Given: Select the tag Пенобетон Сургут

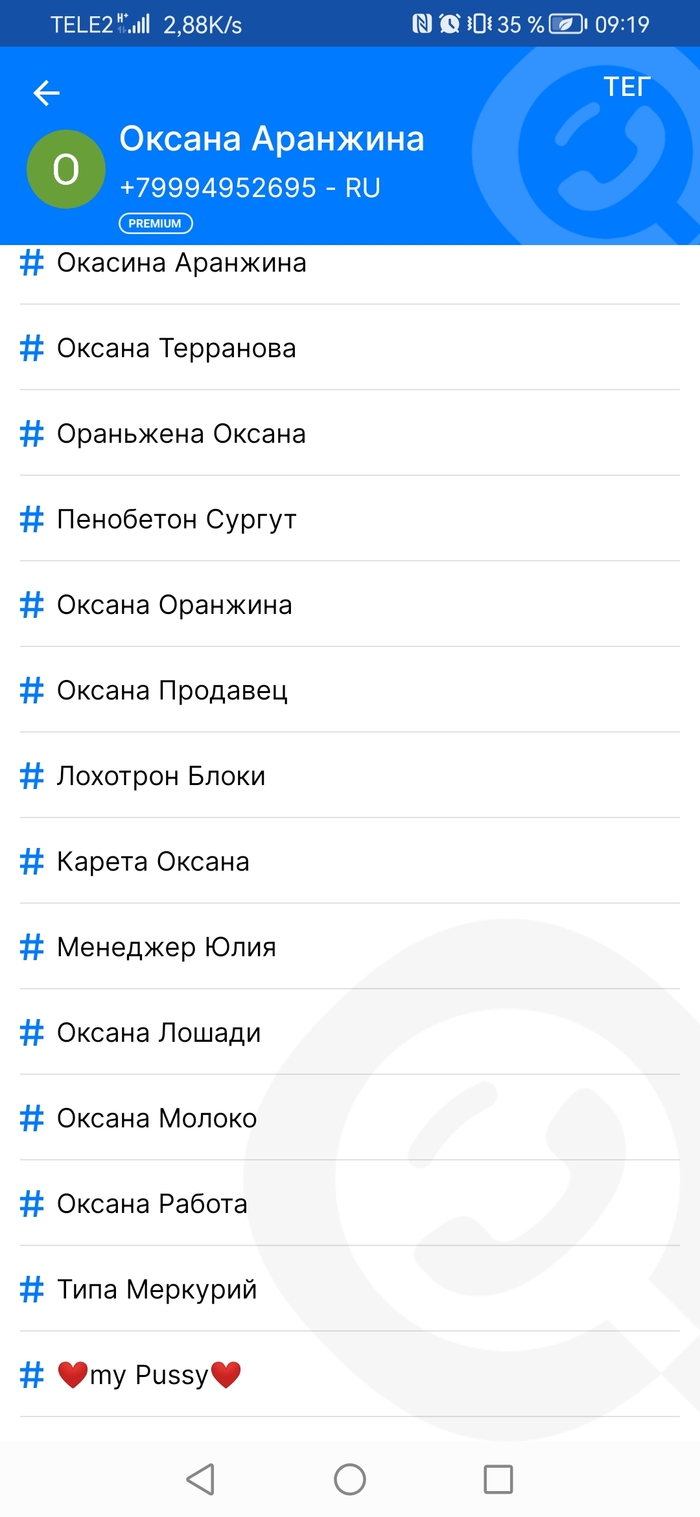Looking at the screenshot, I should point(176,520).
